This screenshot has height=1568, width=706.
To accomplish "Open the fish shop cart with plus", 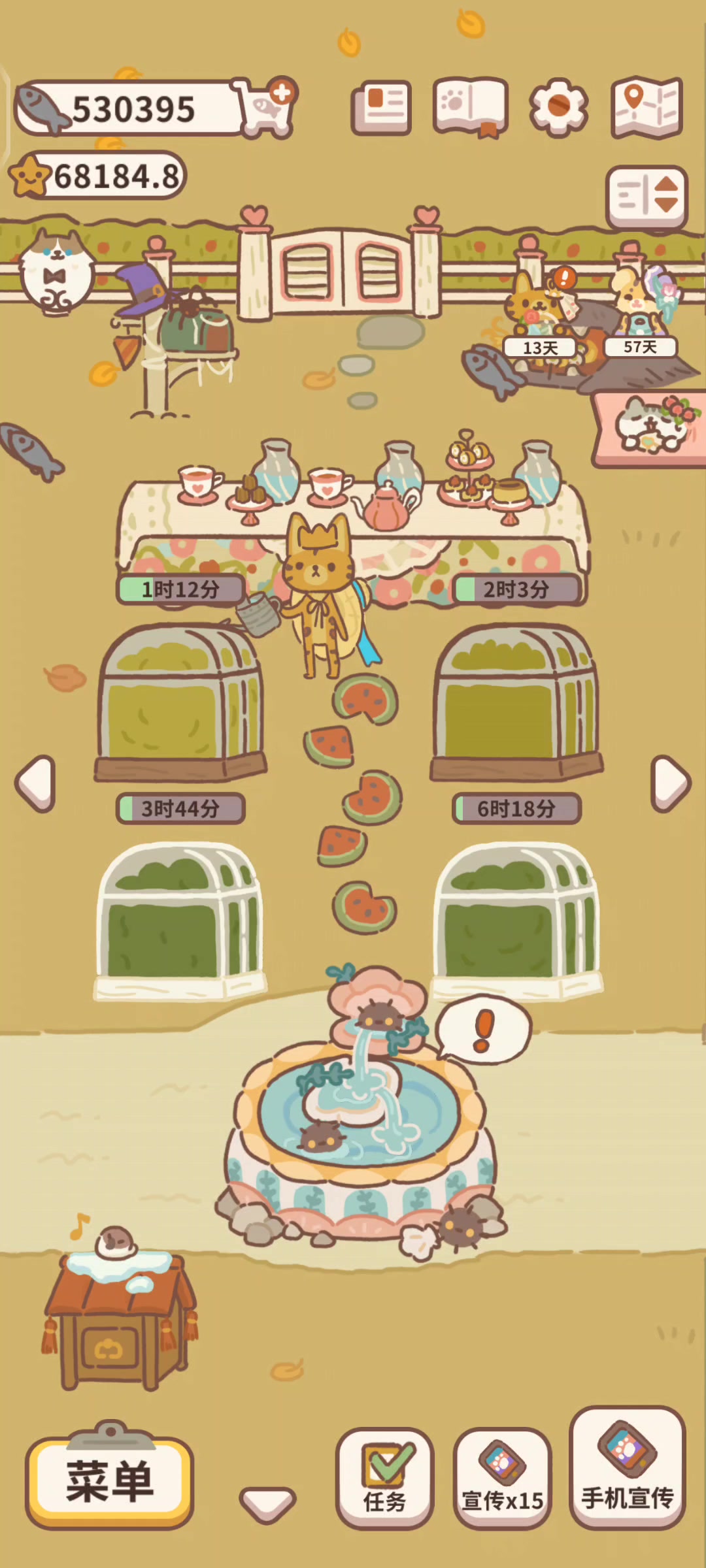I will click(268, 108).
